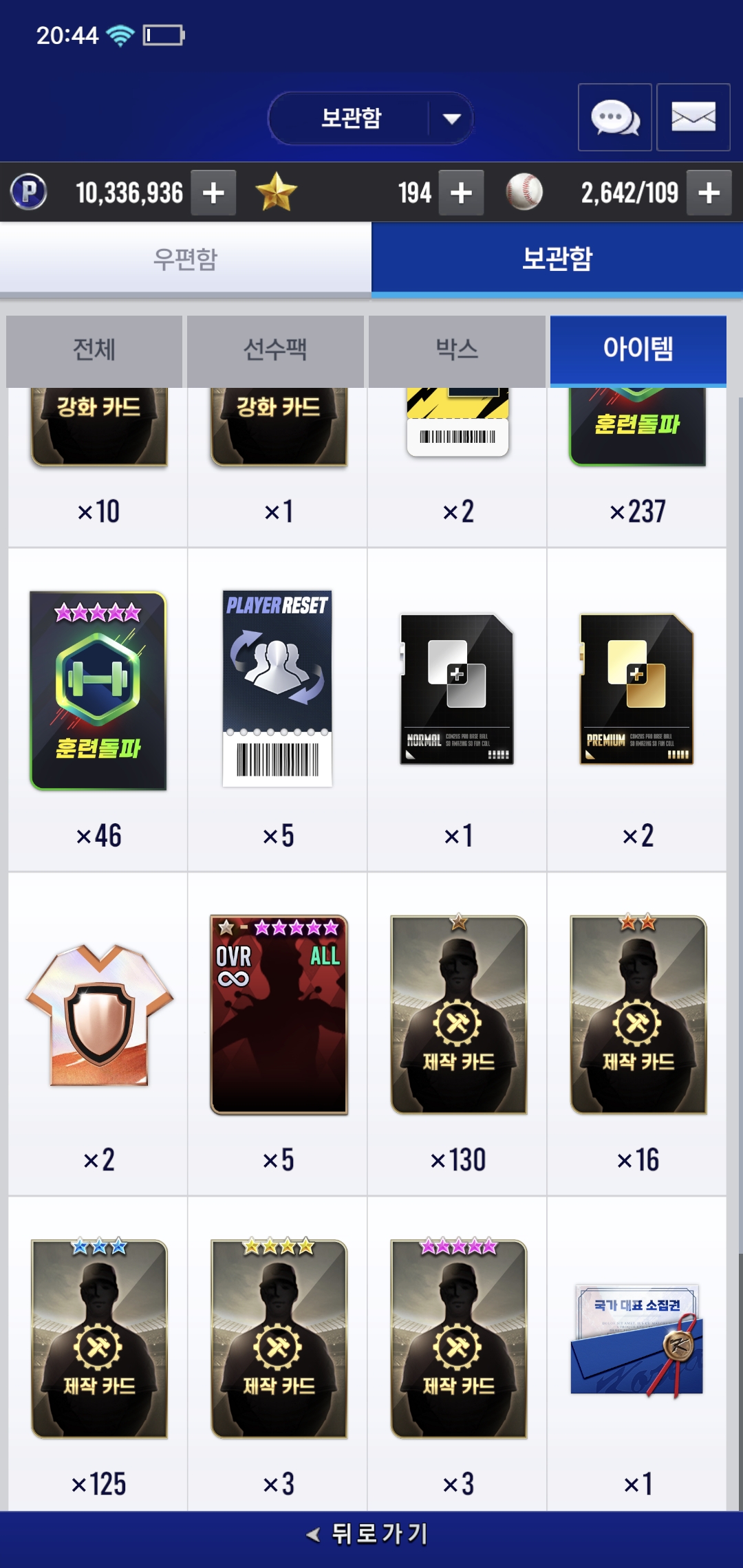Add more baseballs with plus button
Viewport: 743px width, 1568px height.
(709, 193)
